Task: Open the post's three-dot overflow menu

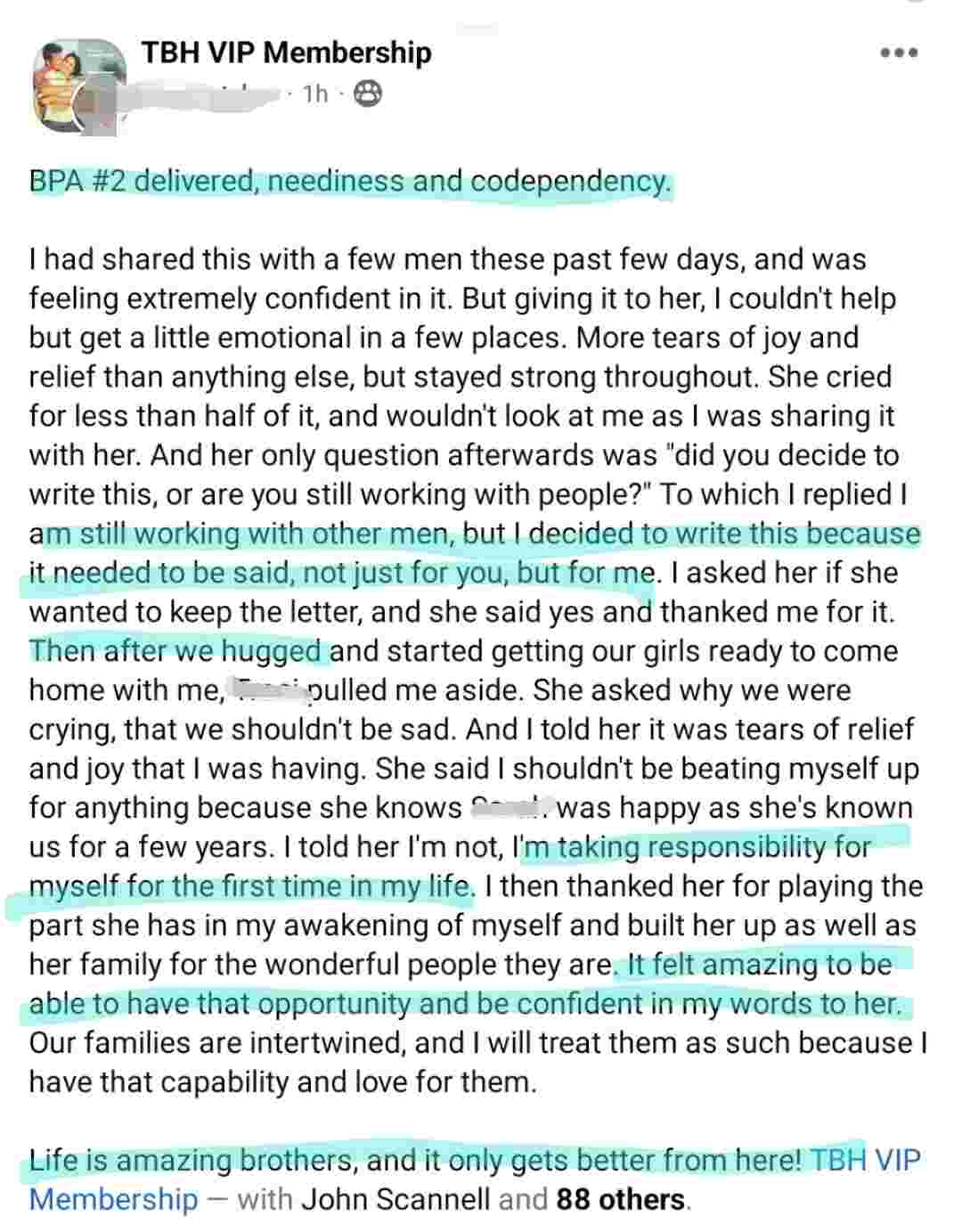Action: (899, 53)
